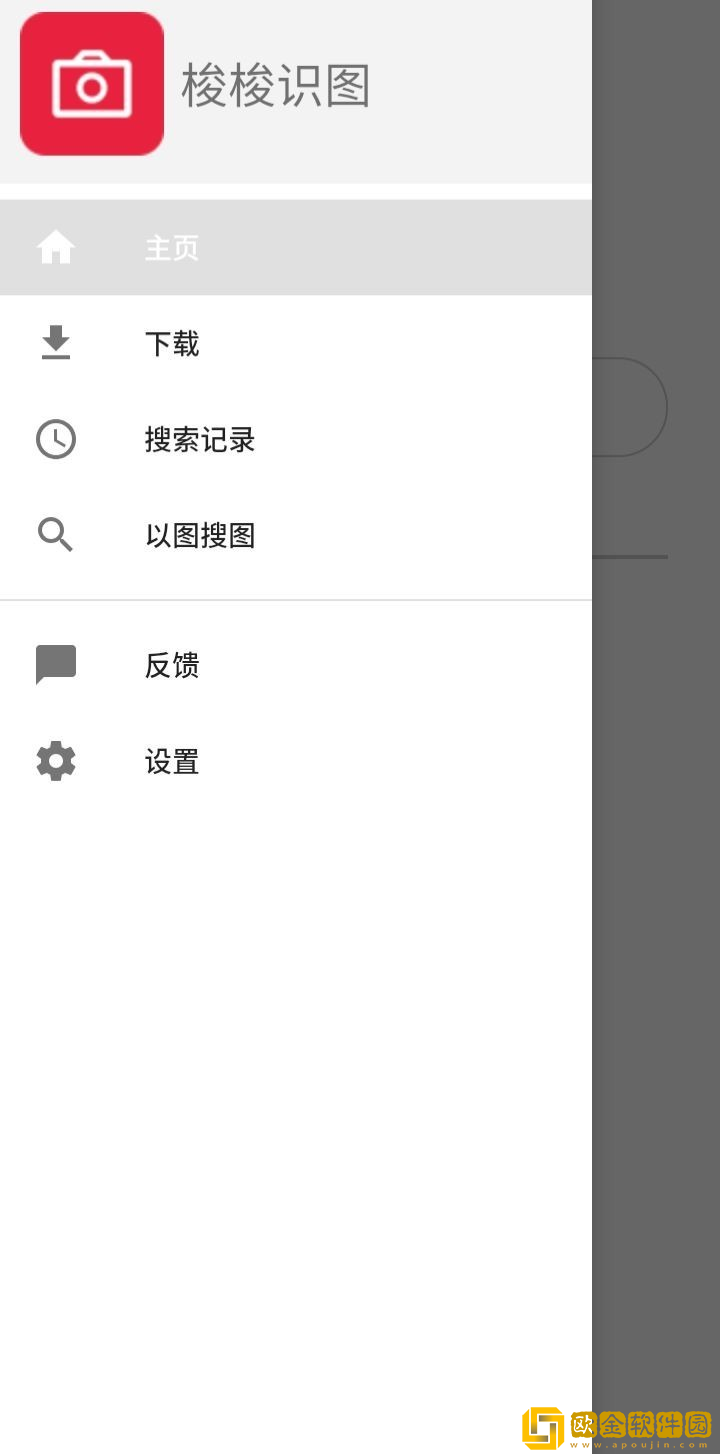The height and width of the screenshot is (1454, 720).
Task: Select the magnifier icon for image search
Action: pos(55,535)
